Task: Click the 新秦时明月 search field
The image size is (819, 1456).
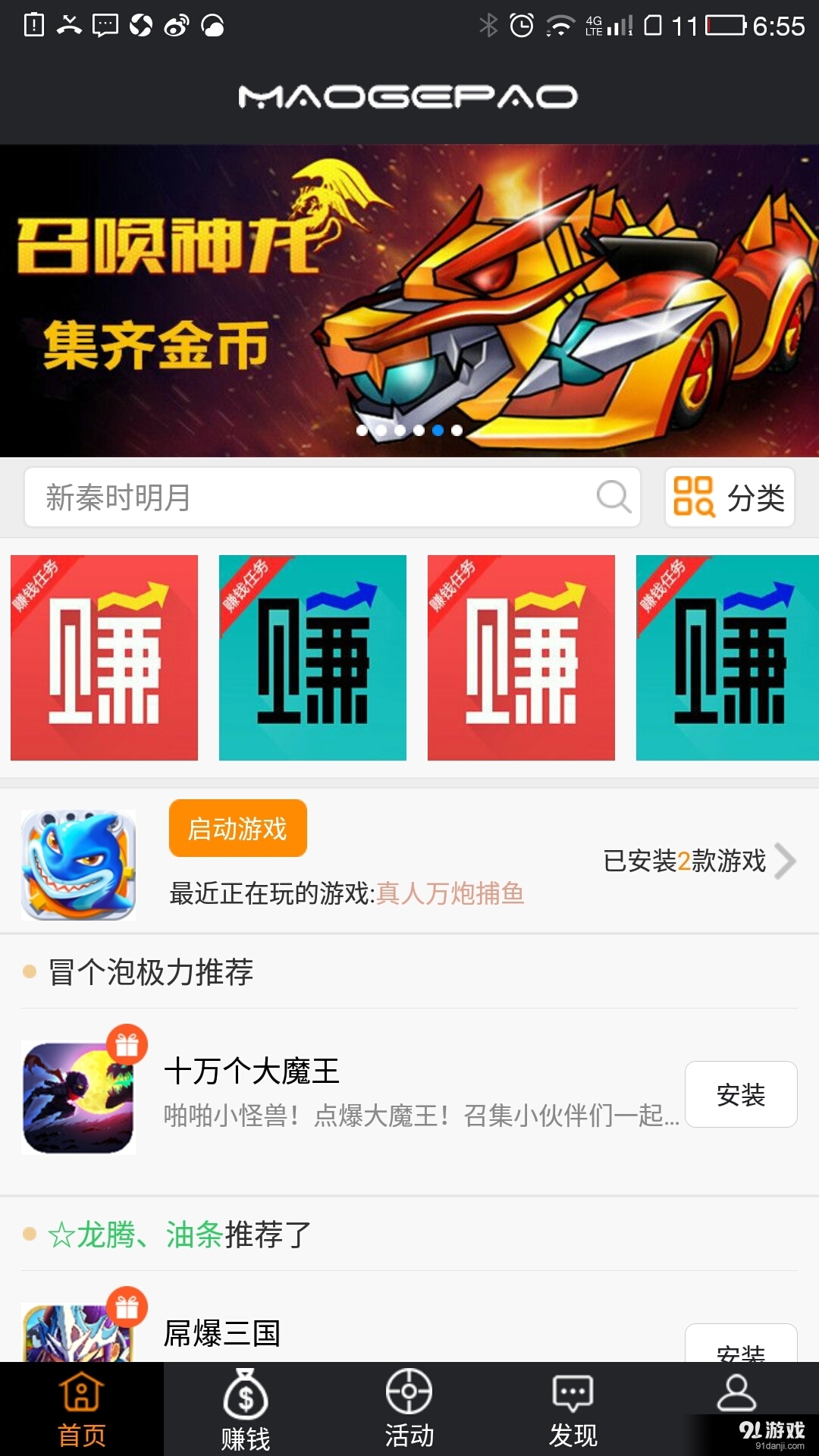Action: [303, 497]
